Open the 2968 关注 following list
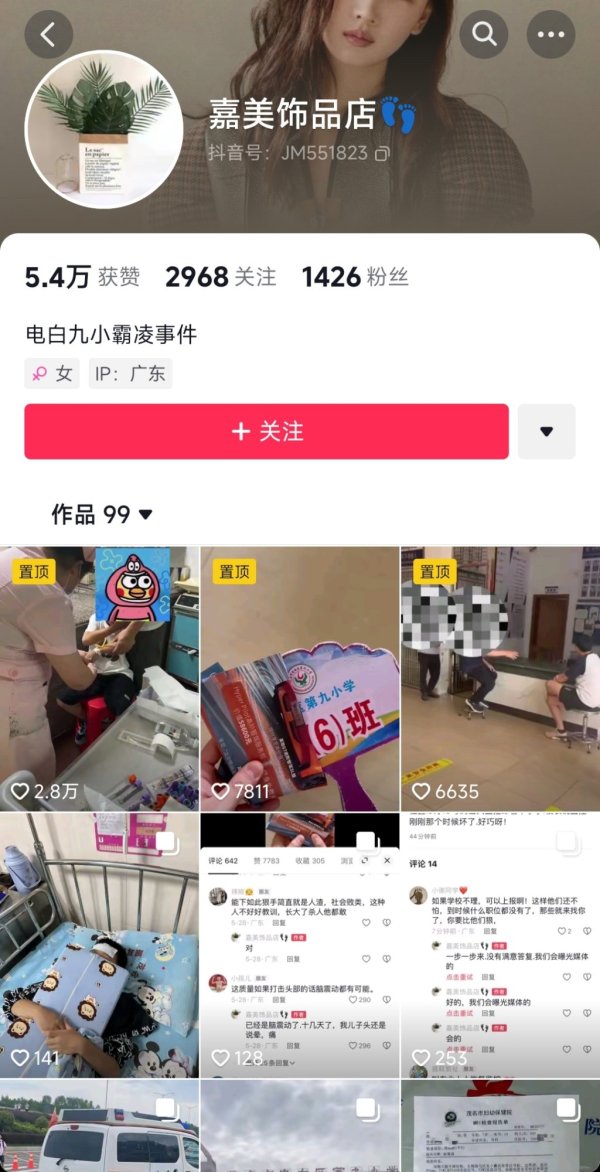This screenshot has height=1172, width=600. (220, 277)
